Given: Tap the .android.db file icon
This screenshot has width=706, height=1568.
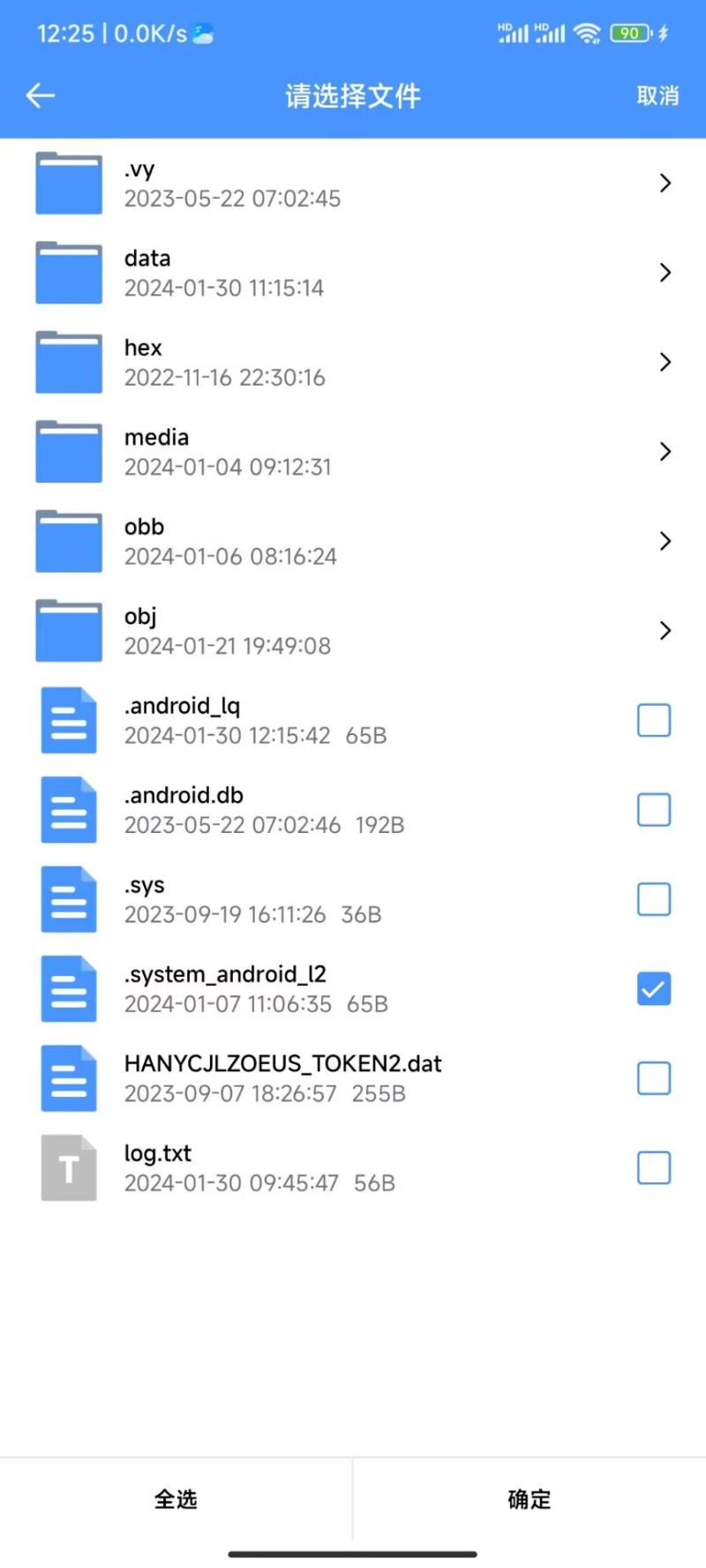Looking at the screenshot, I should [68, 809].
